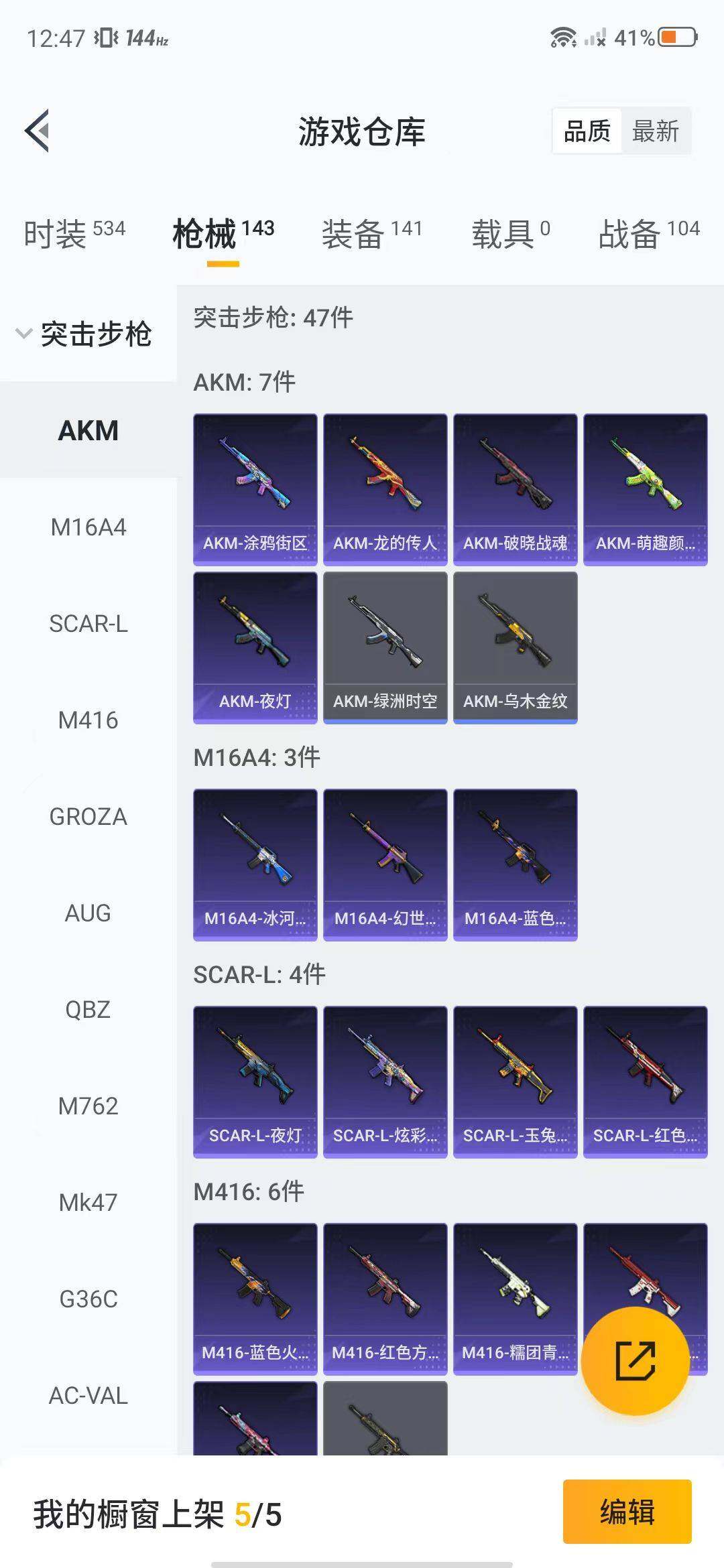Go back using the top-left arrow

38,131
